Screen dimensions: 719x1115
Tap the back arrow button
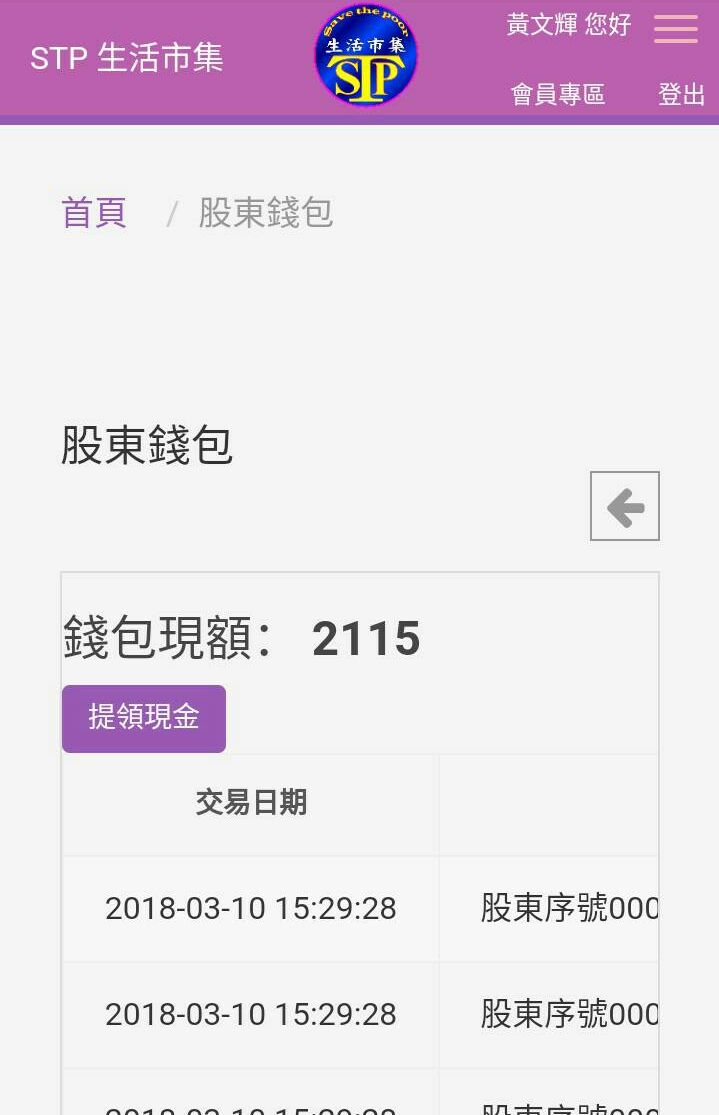coord(624,506)
